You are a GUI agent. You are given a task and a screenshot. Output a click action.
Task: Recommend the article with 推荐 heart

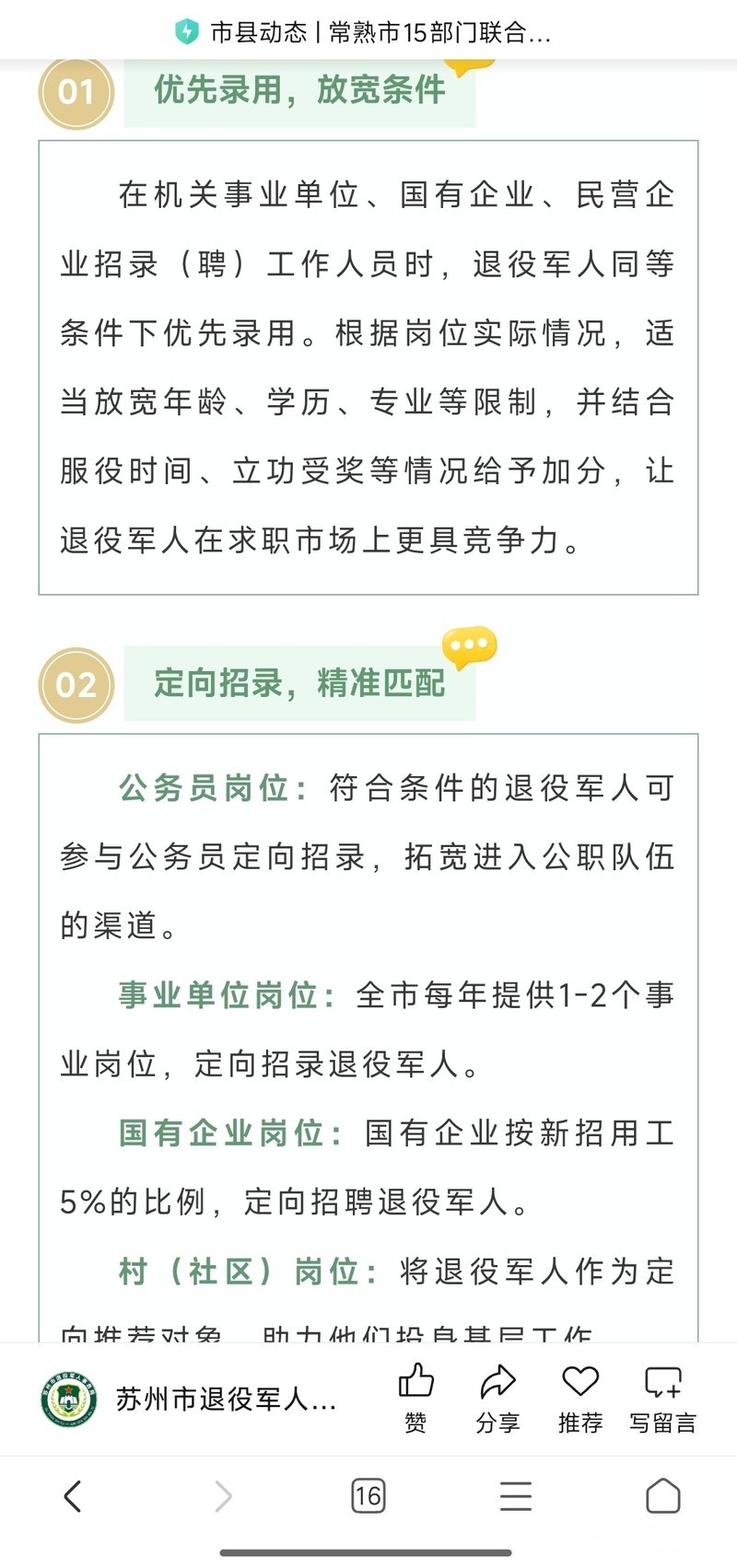(579, 1396)
